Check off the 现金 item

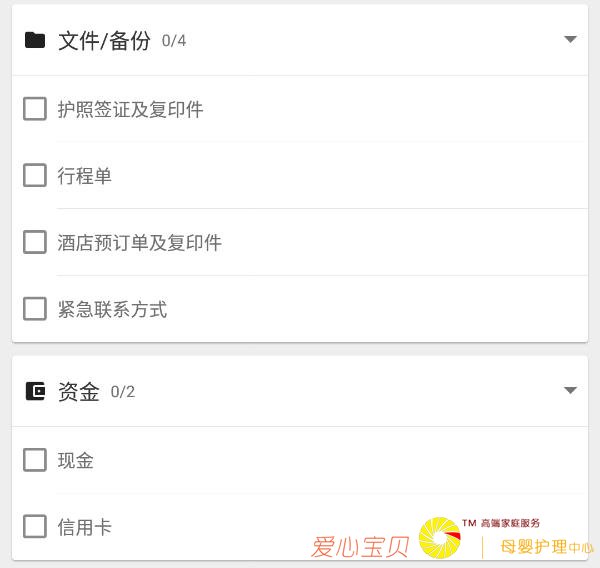point(35,460)
